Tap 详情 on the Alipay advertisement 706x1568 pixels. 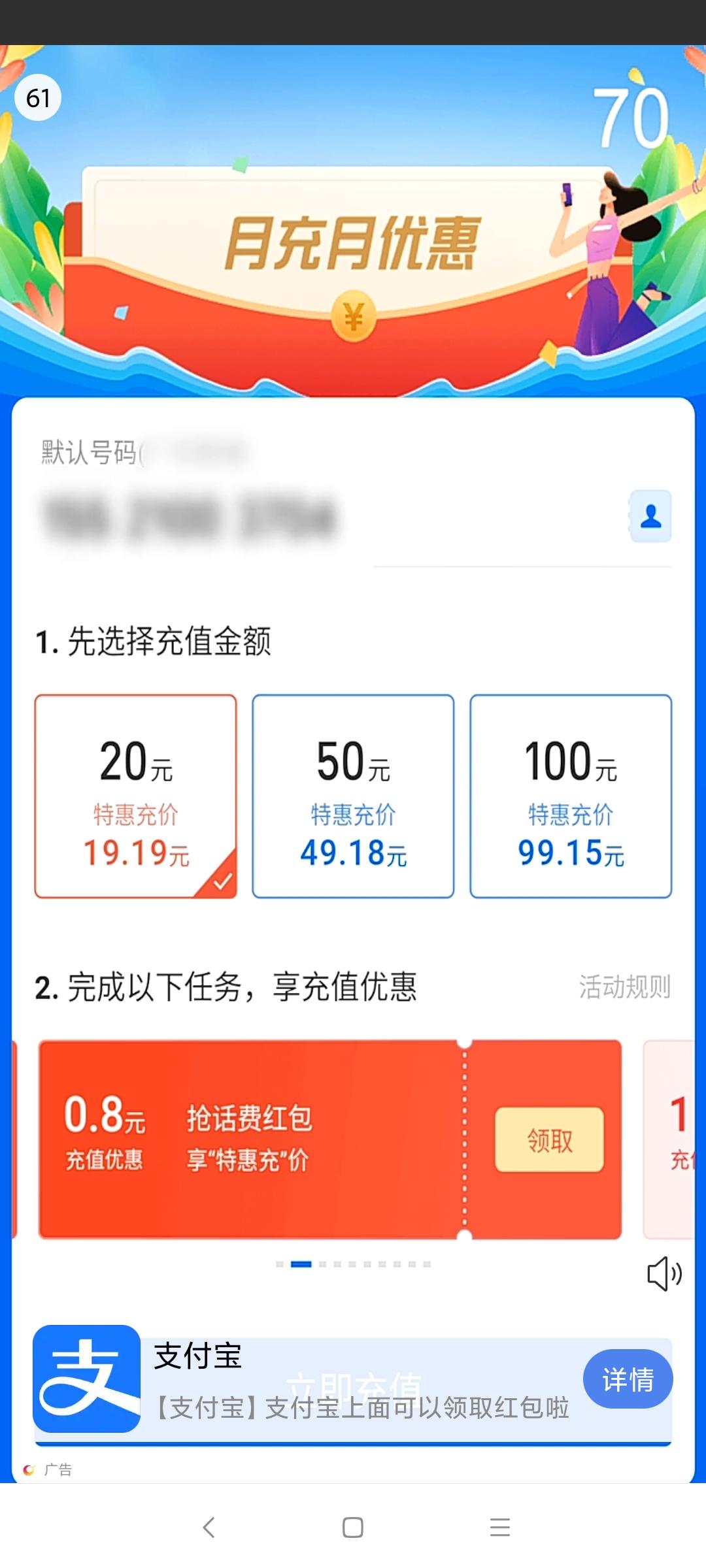point(627,1378)
